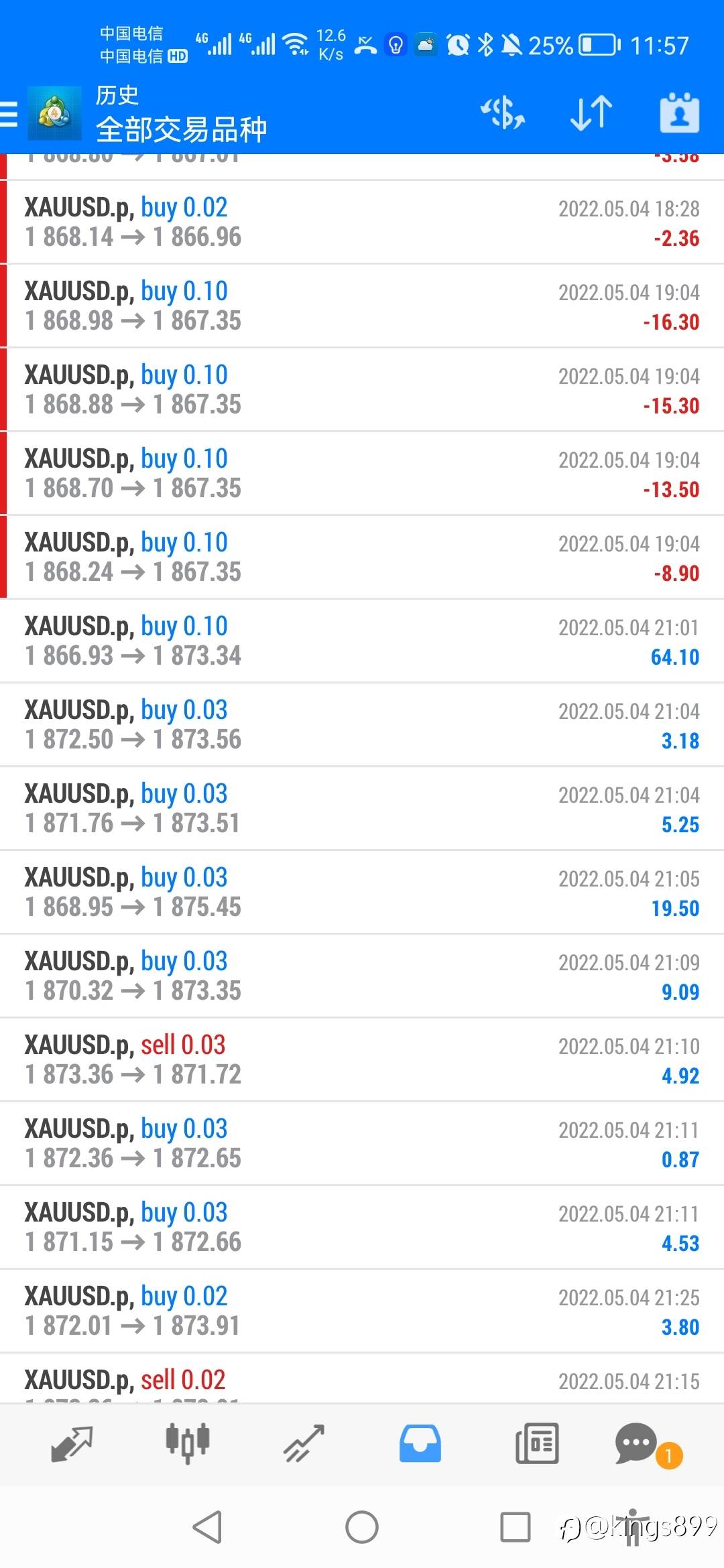This screenshot has height=1568, width=724.
Task: View the sell 0.03 trade at 21:10
Action: pos(362,1059)
